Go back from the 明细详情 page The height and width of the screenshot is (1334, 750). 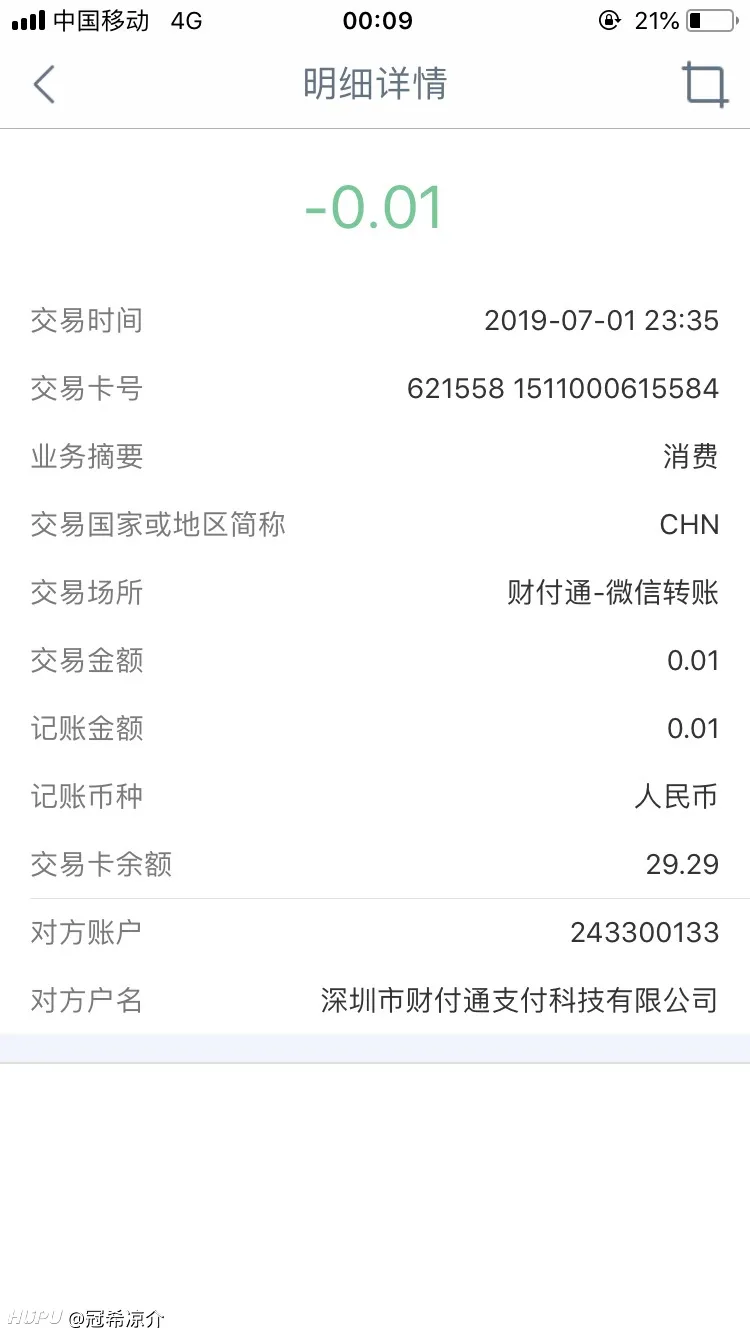(43, 84)
